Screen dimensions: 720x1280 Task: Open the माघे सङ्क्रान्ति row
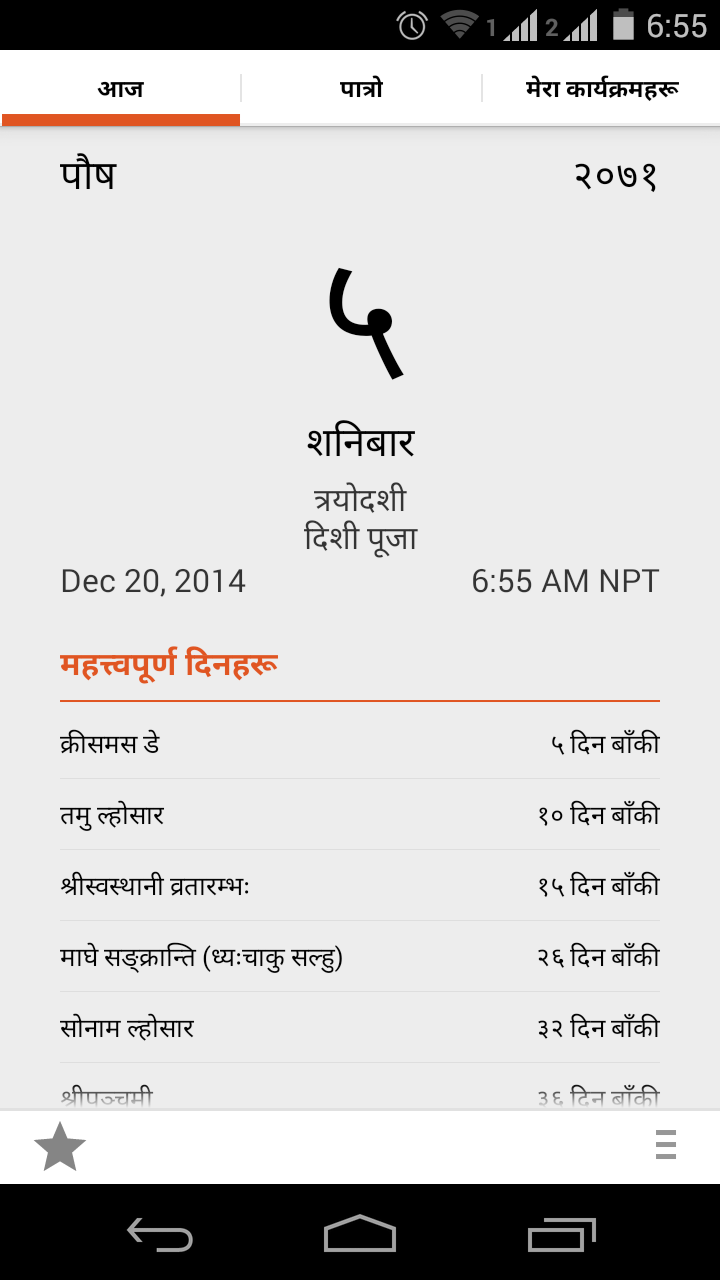tap(360, 957)
